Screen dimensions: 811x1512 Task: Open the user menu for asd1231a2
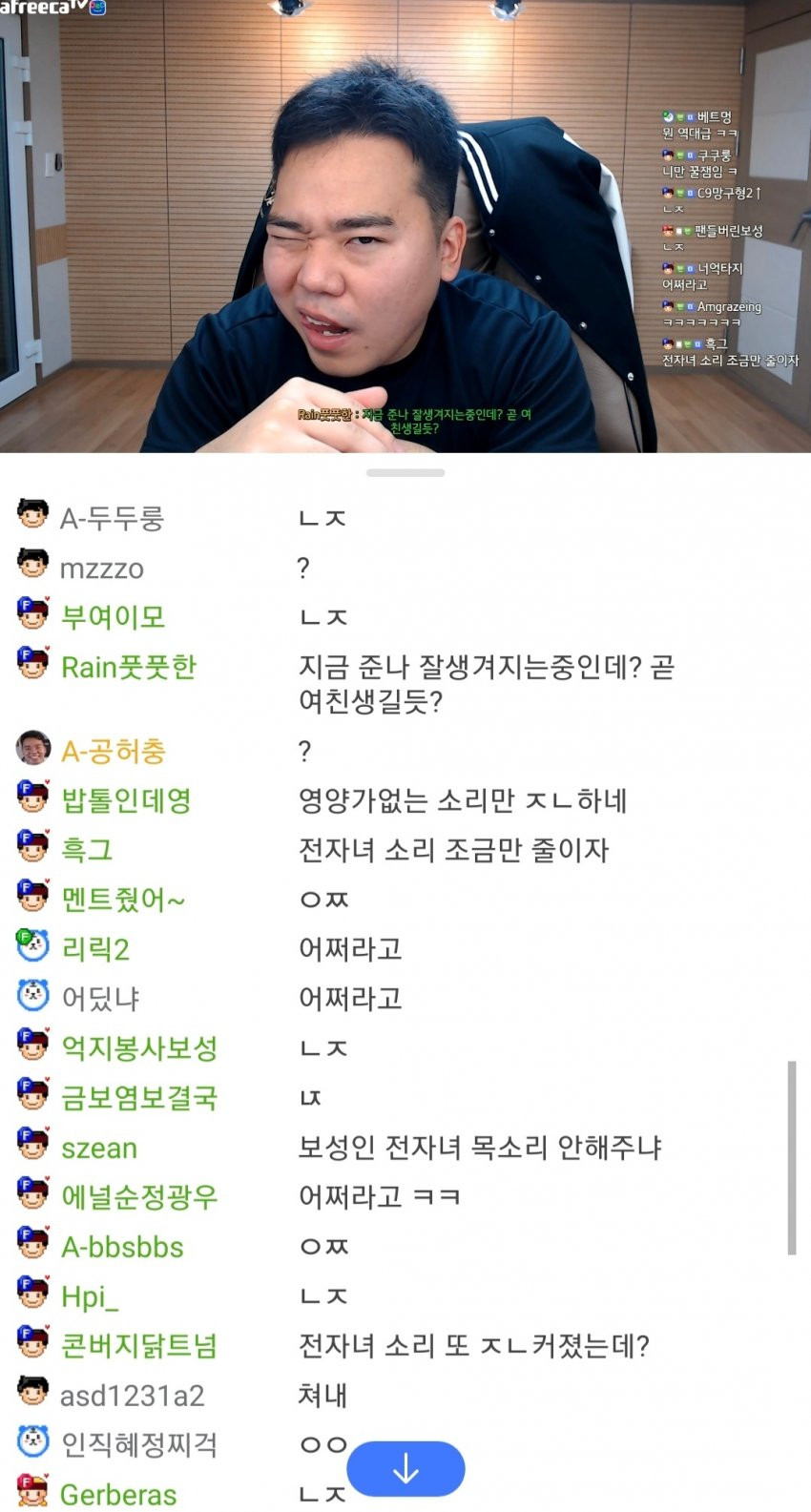(x=132, y=1396)
